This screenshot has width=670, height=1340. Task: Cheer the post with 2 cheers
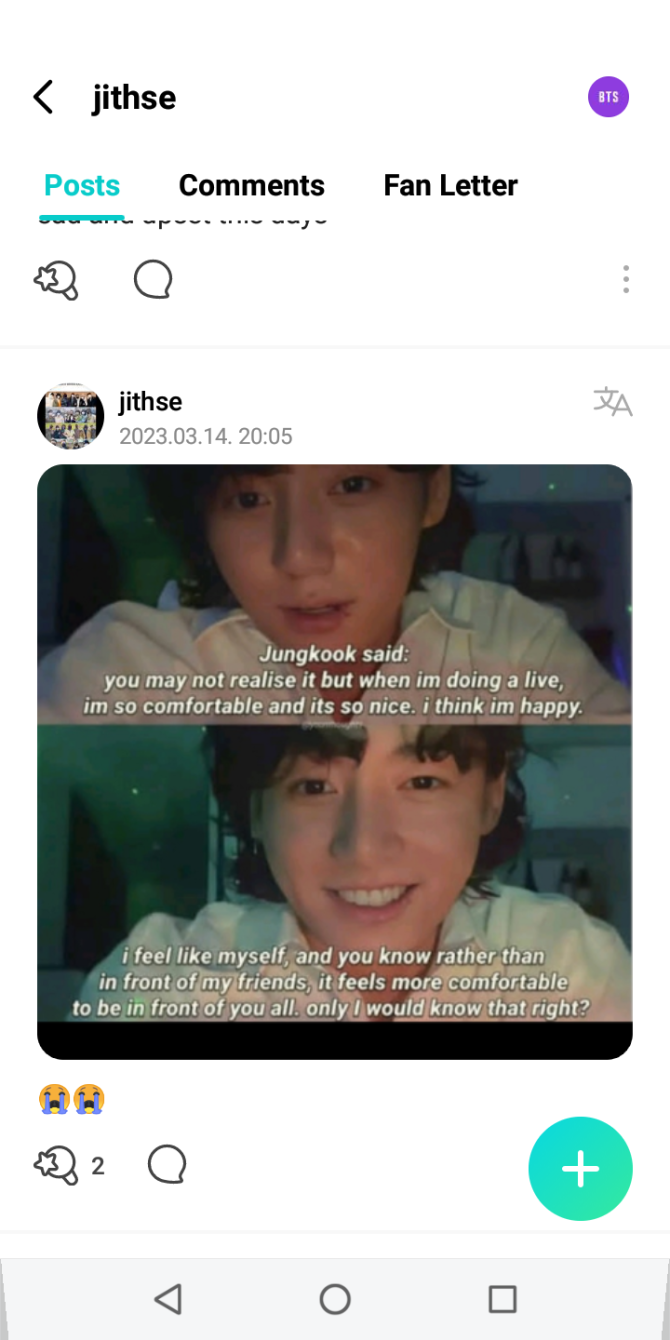pos(56,1165)
